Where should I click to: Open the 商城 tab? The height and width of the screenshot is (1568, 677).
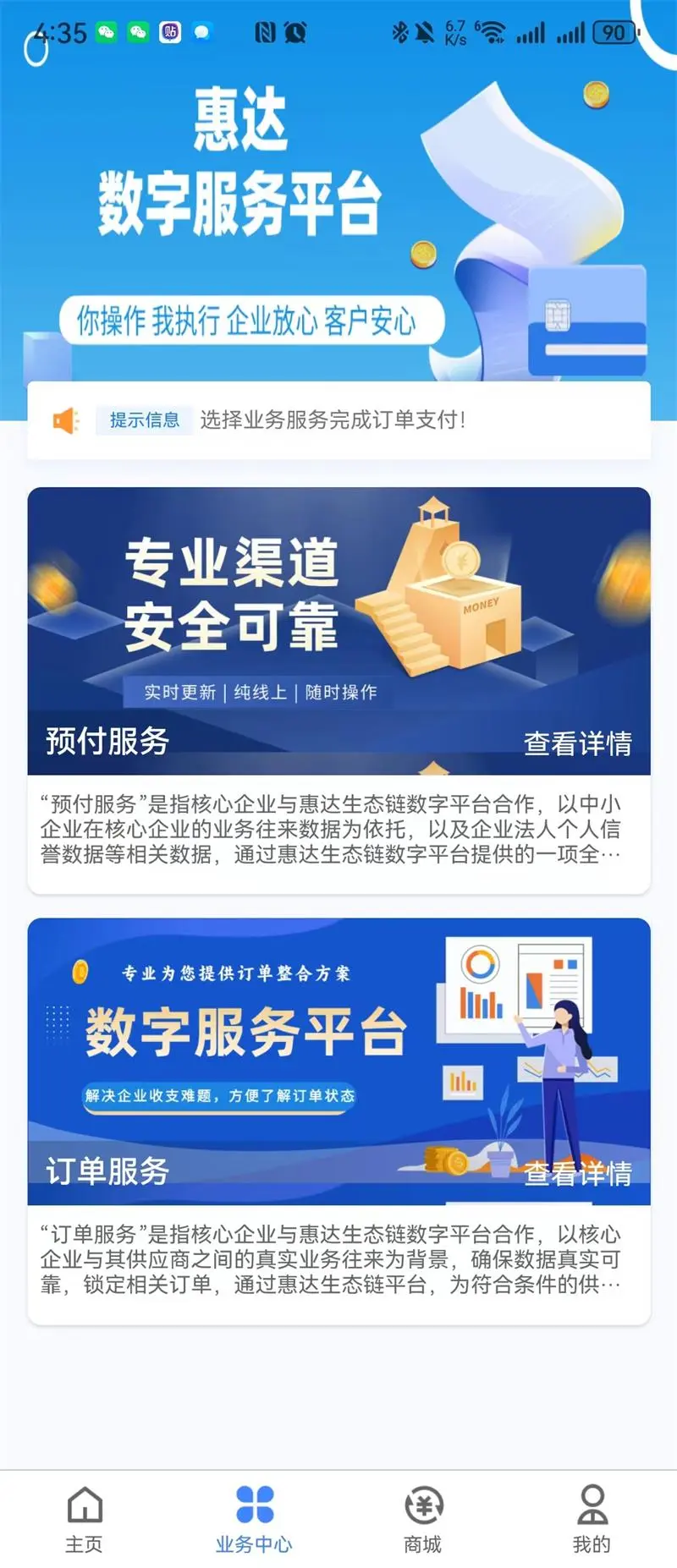[x=423, y=1519]
